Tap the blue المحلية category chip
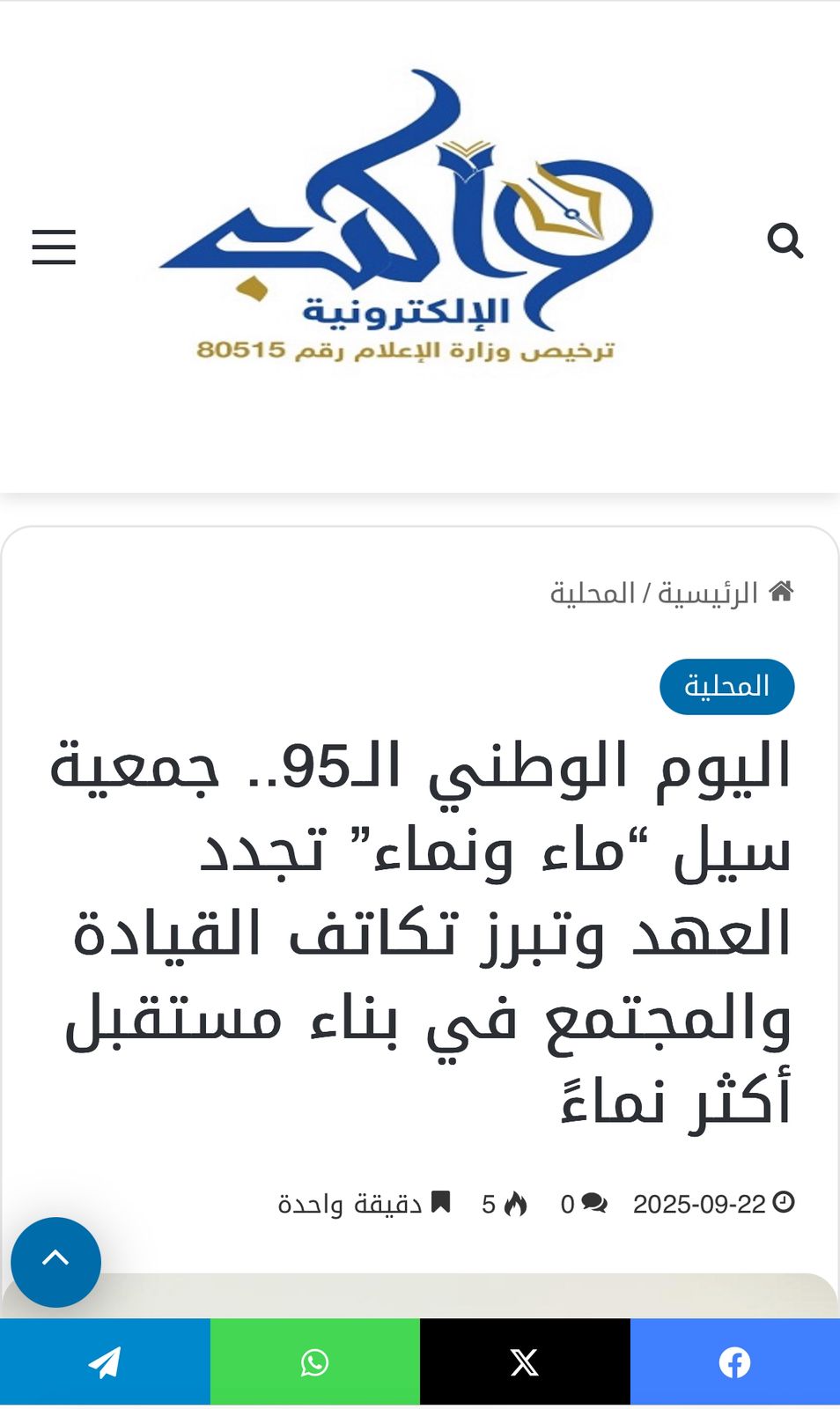Screen dimensions: 840x1409 click(726, 686)
